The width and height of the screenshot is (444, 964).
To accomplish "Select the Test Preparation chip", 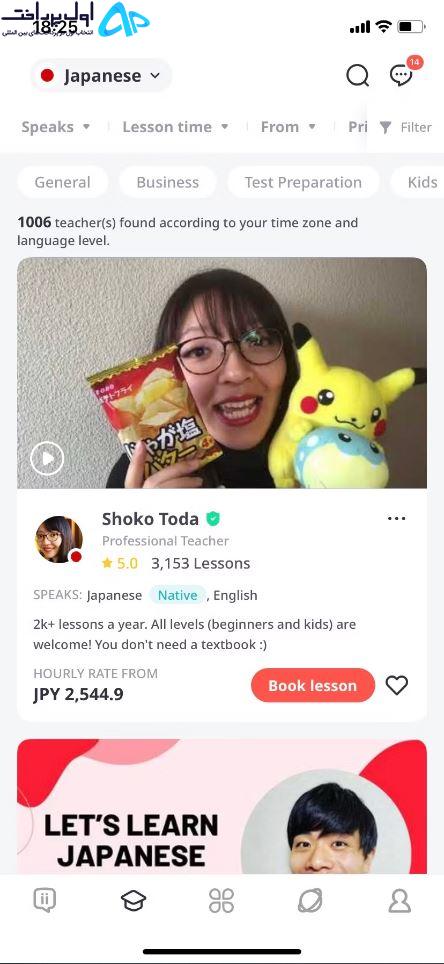I will [303, 182].
